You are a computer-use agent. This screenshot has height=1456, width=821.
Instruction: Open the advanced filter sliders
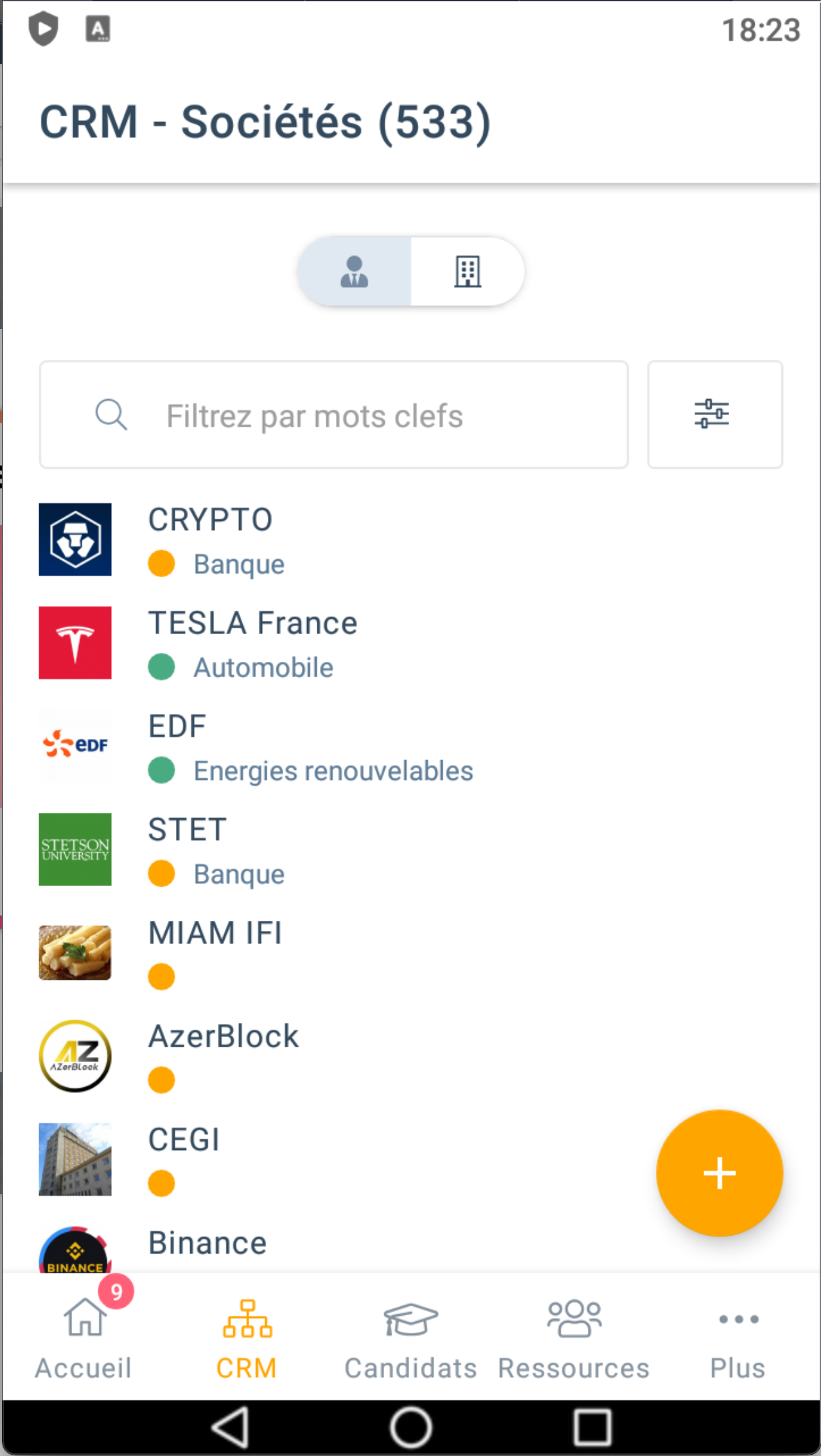click(714, 414)
